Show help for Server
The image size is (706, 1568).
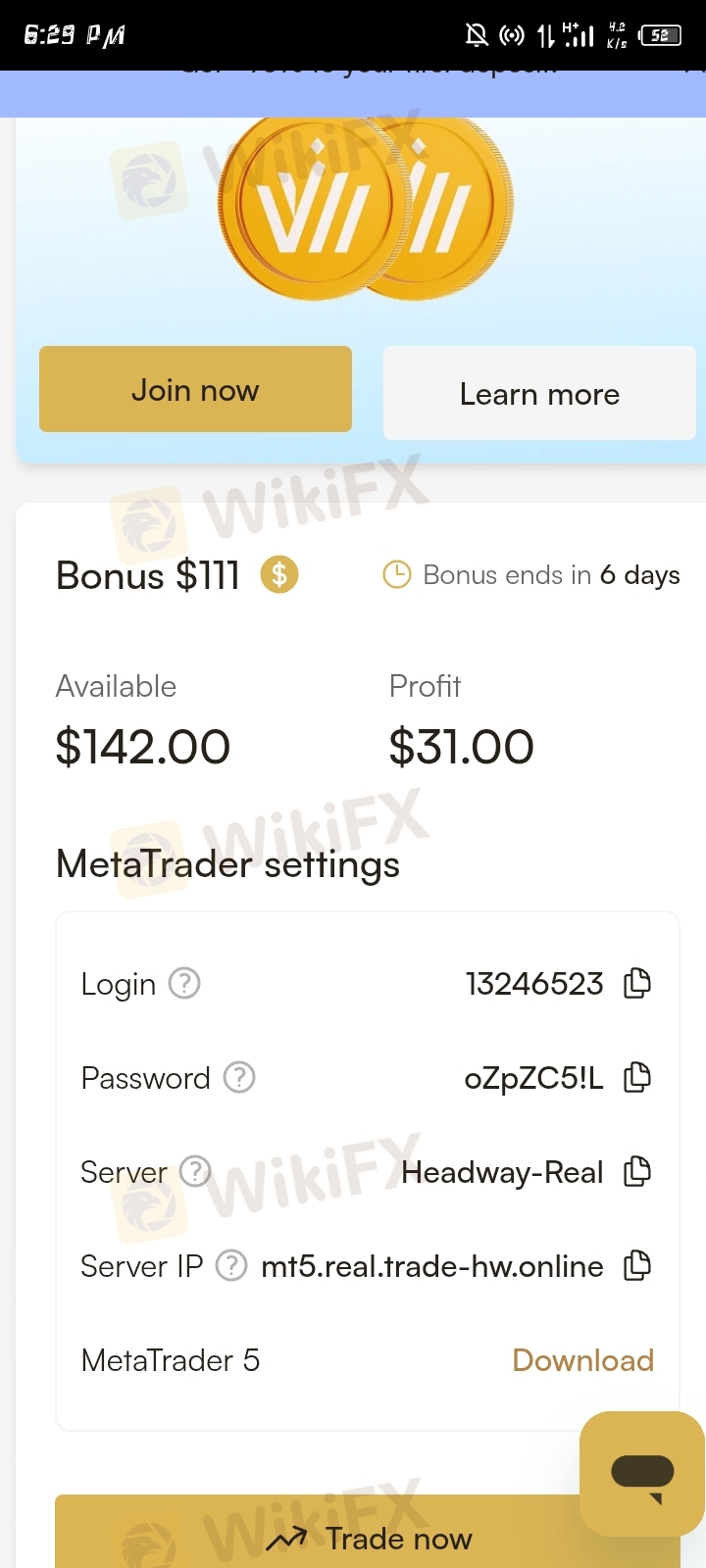click(196, 1171)
